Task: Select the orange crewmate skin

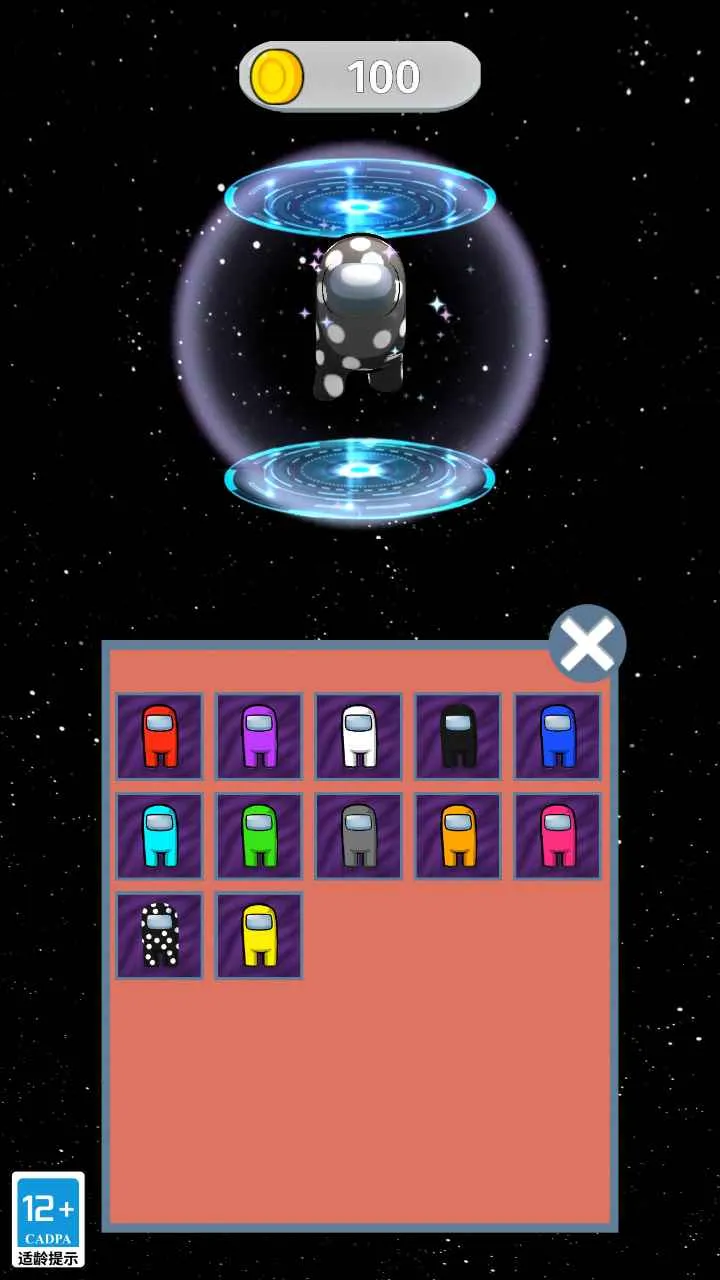Action: [457, 836]
